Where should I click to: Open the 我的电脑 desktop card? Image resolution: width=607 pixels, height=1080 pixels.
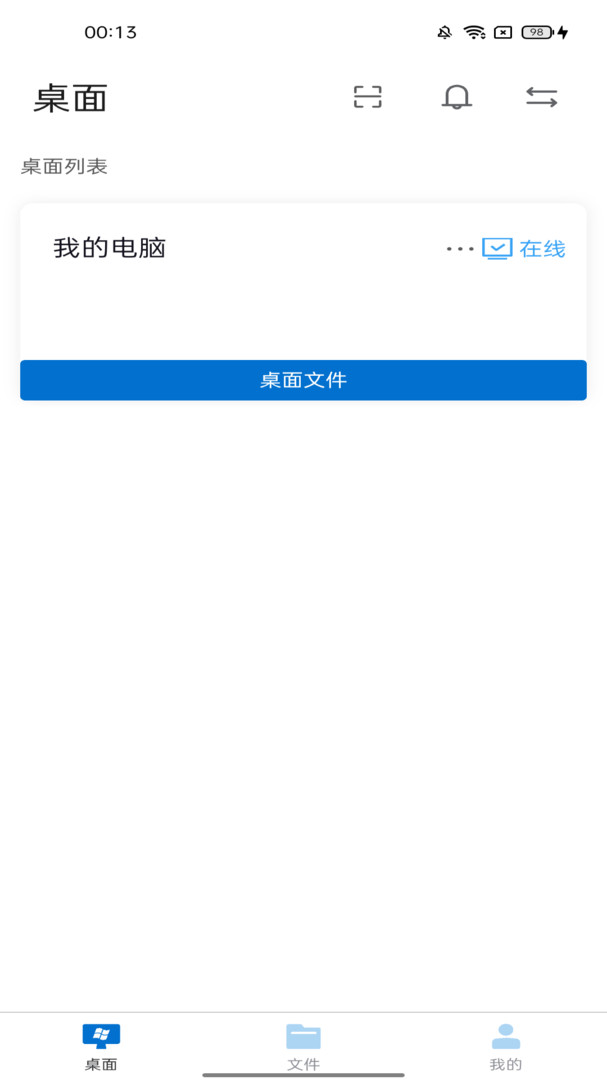(303, 281)
